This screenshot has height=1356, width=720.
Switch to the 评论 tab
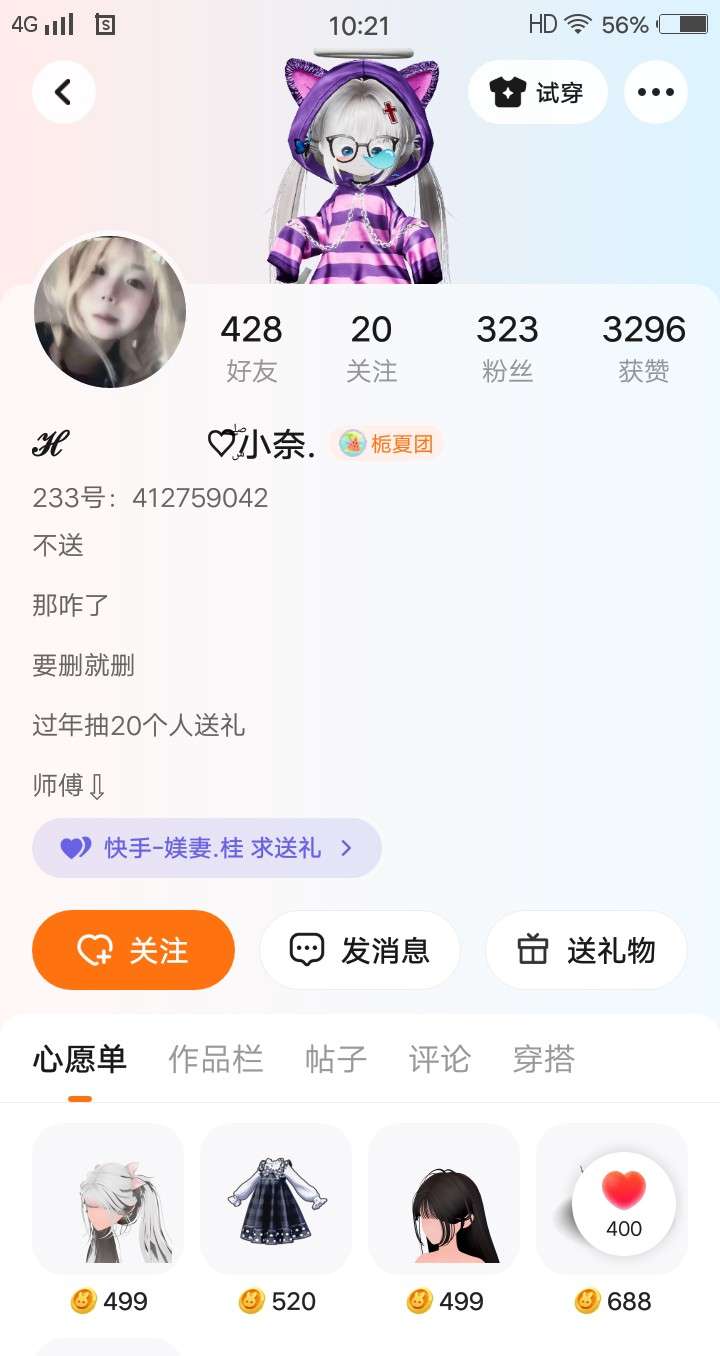pyautogui.click(x=439, y=1059)
